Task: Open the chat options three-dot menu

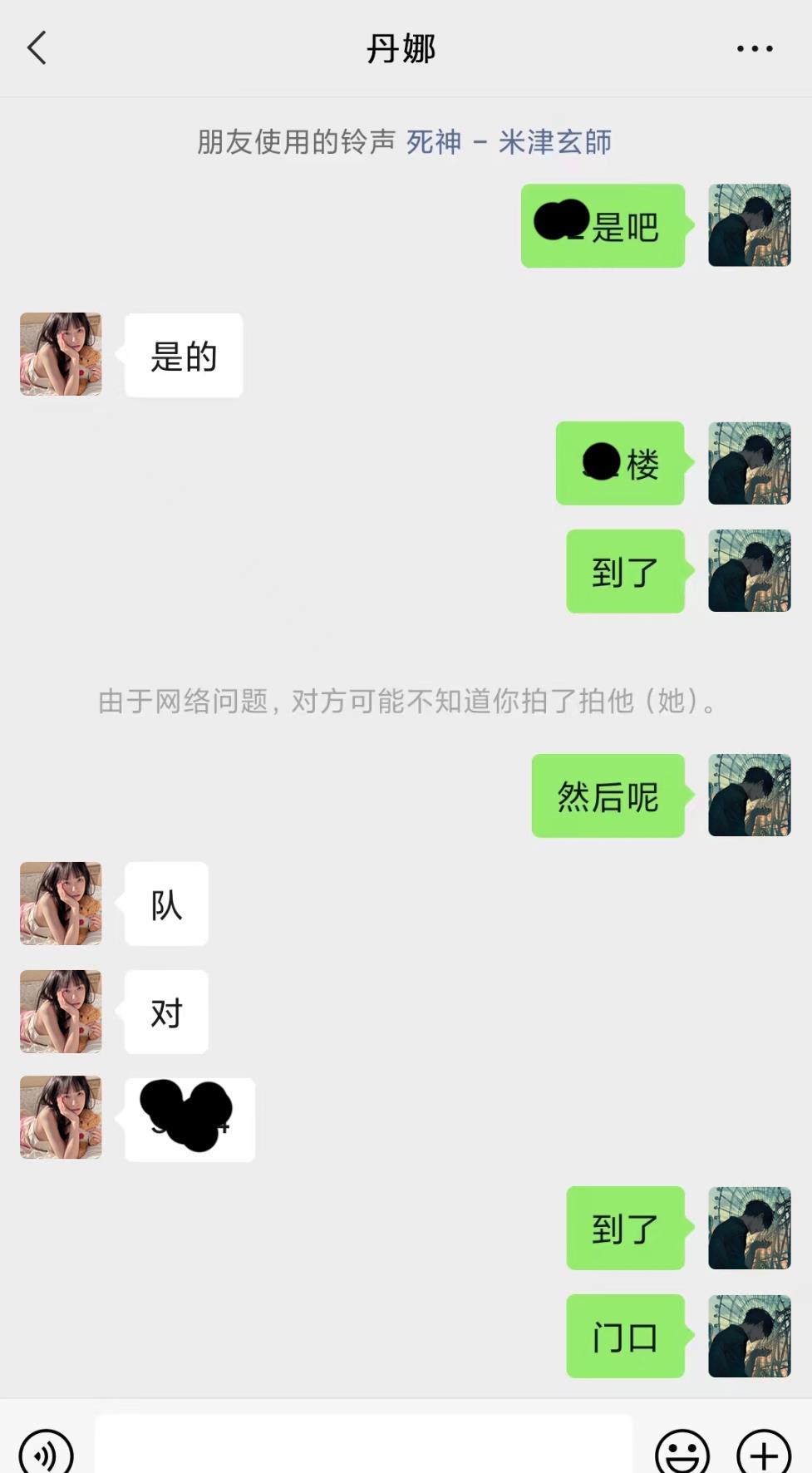Action: tap(755, 49)
